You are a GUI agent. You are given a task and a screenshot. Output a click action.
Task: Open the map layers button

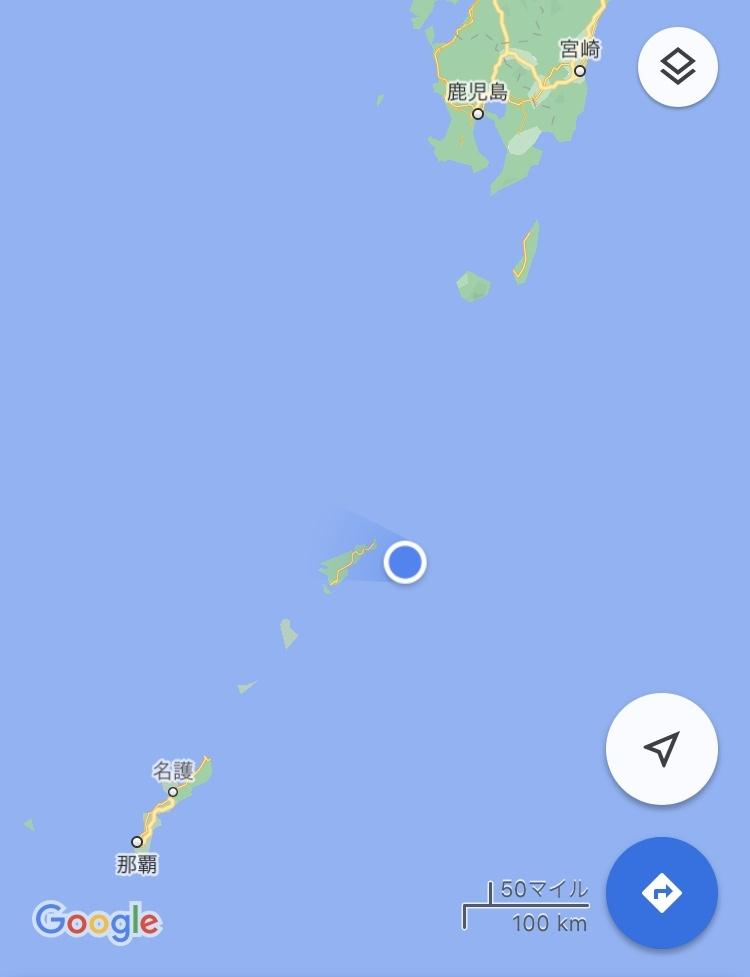pos(678,67)
